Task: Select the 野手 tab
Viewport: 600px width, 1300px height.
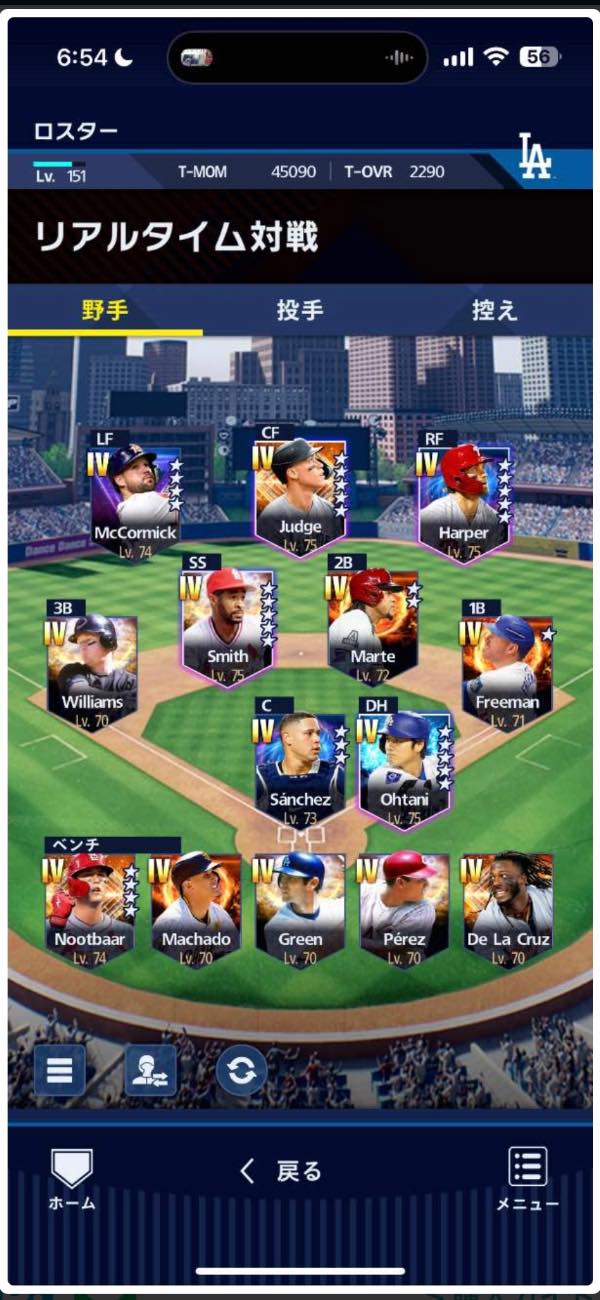Action: coord(105,310)
